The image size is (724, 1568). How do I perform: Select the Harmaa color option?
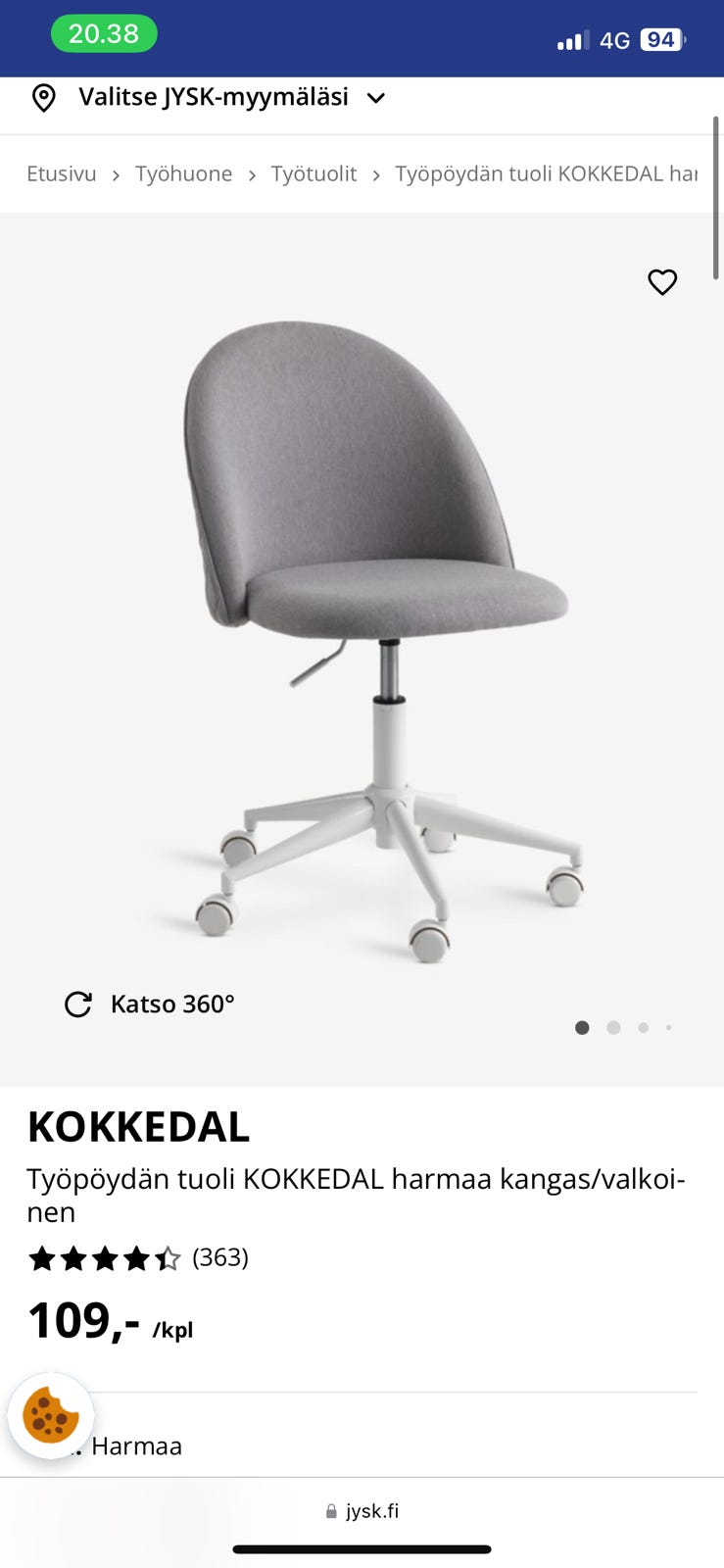136,1445
